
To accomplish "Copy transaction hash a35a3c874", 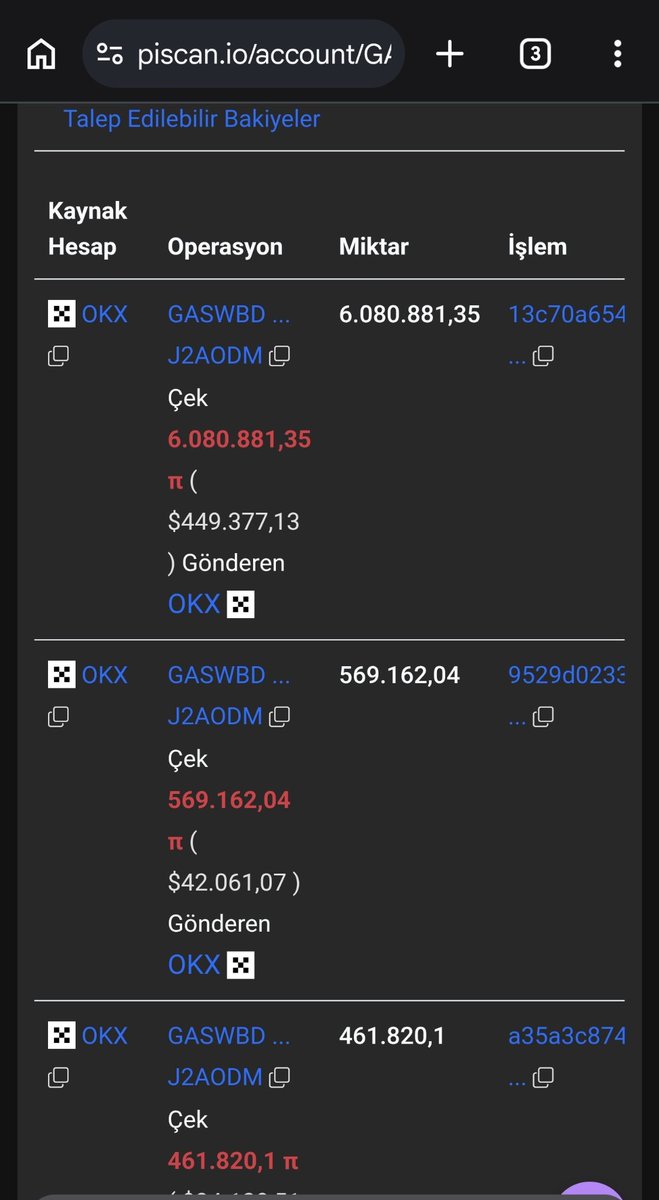I will pyautogui.click(x=543, y=1078).
